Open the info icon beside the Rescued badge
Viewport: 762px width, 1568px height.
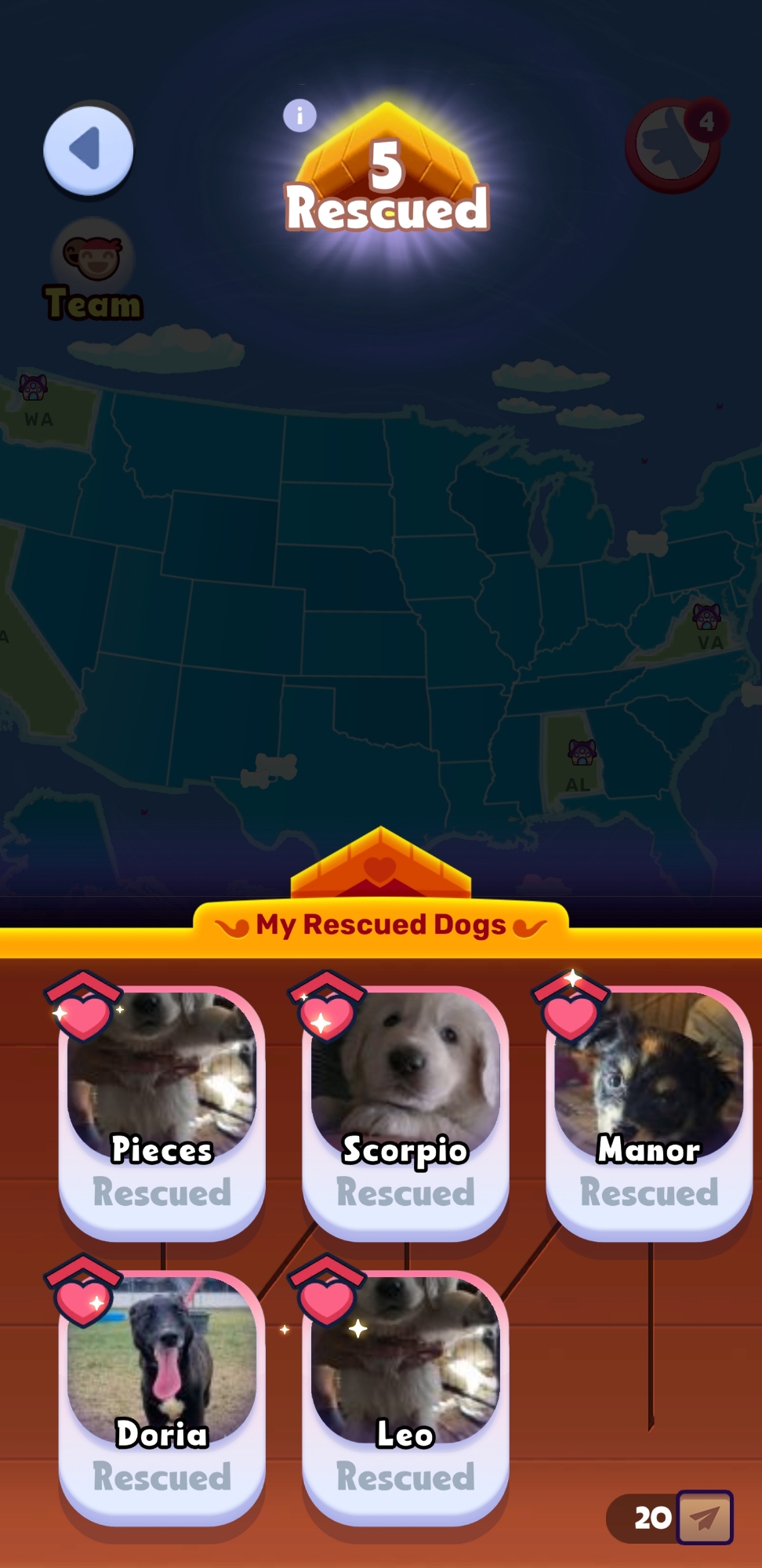(x=299, y=116)
